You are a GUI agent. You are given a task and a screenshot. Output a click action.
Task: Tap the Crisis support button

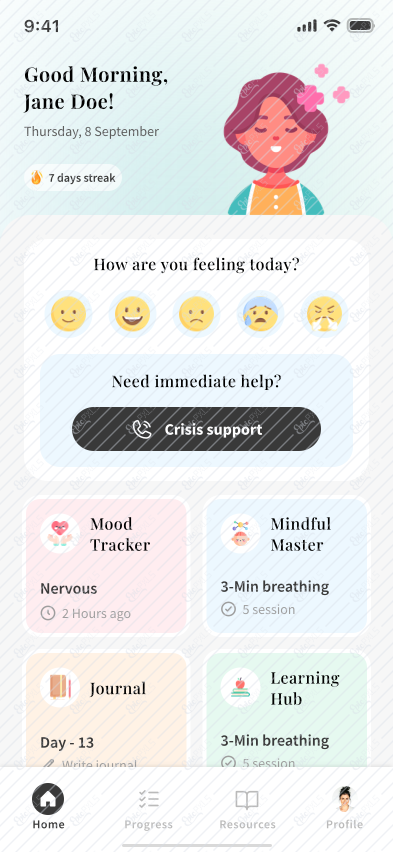(x=196, y=429)
